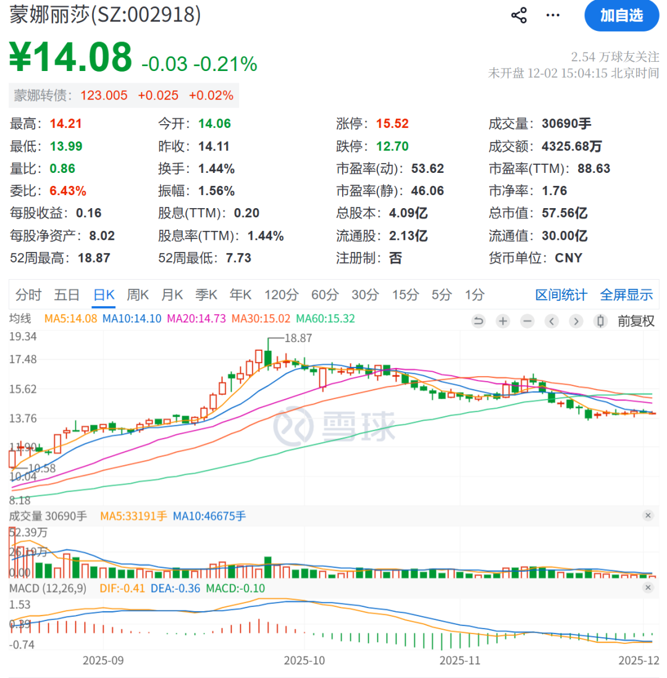Move the chart left to earlier dates

550,321
